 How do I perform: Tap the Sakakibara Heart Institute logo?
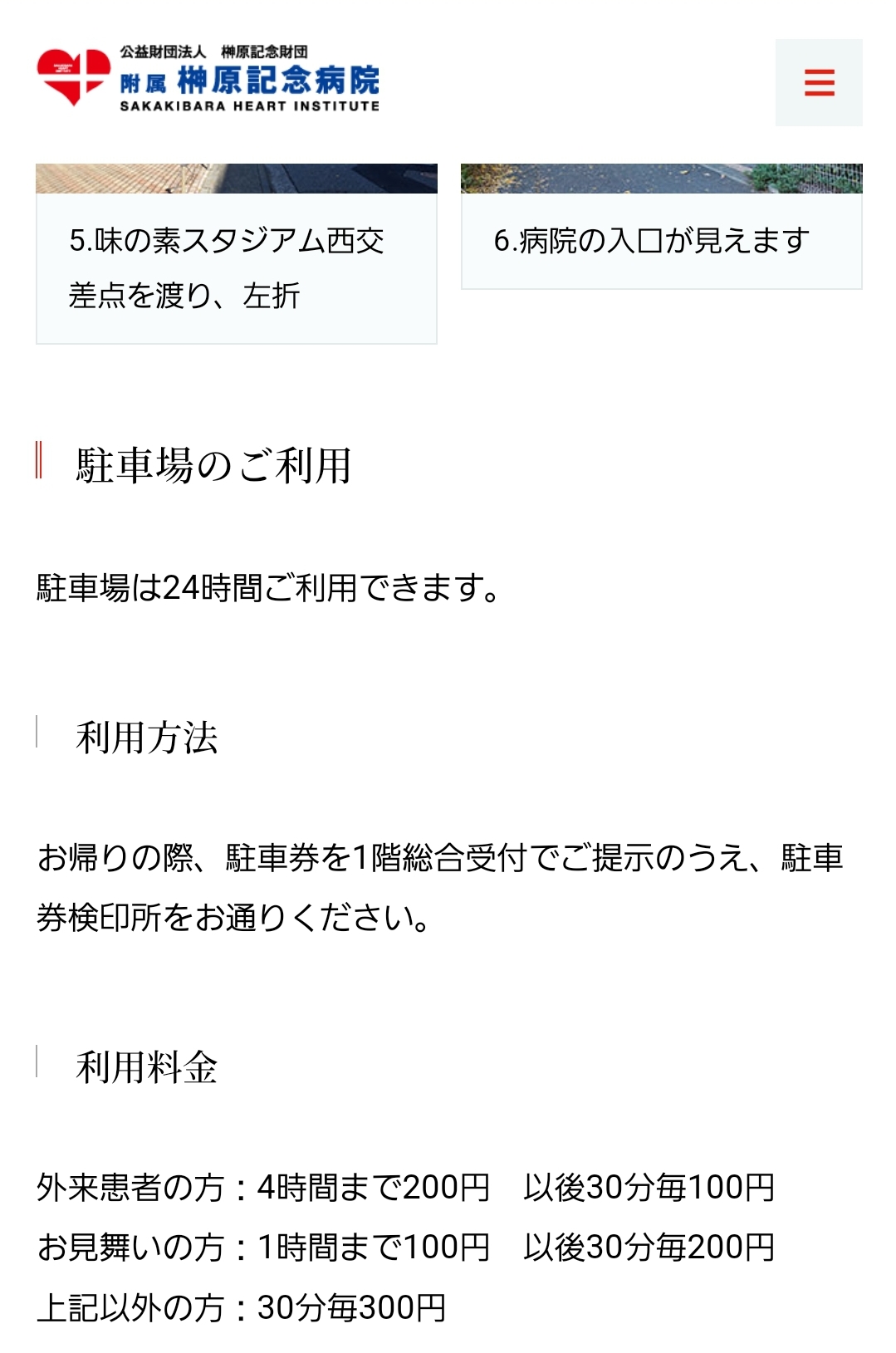(x=208, y=79)
